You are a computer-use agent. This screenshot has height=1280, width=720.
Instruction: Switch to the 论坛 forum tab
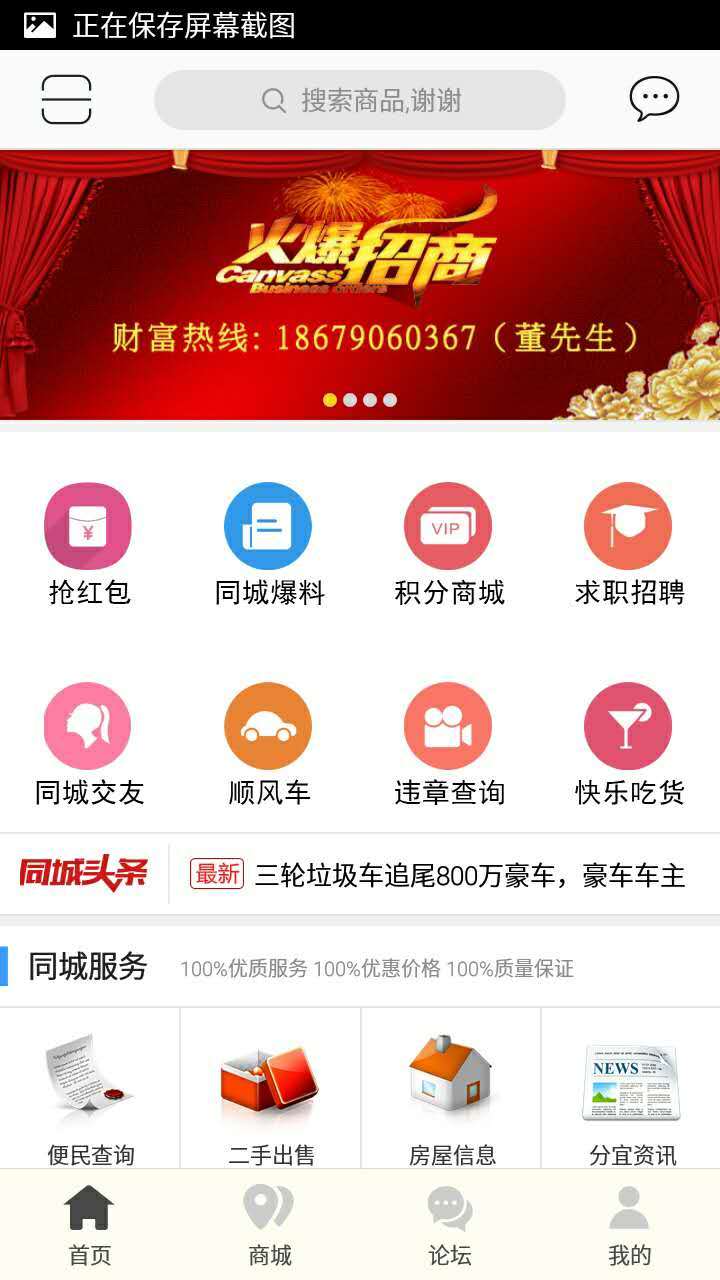[450, 1225]
